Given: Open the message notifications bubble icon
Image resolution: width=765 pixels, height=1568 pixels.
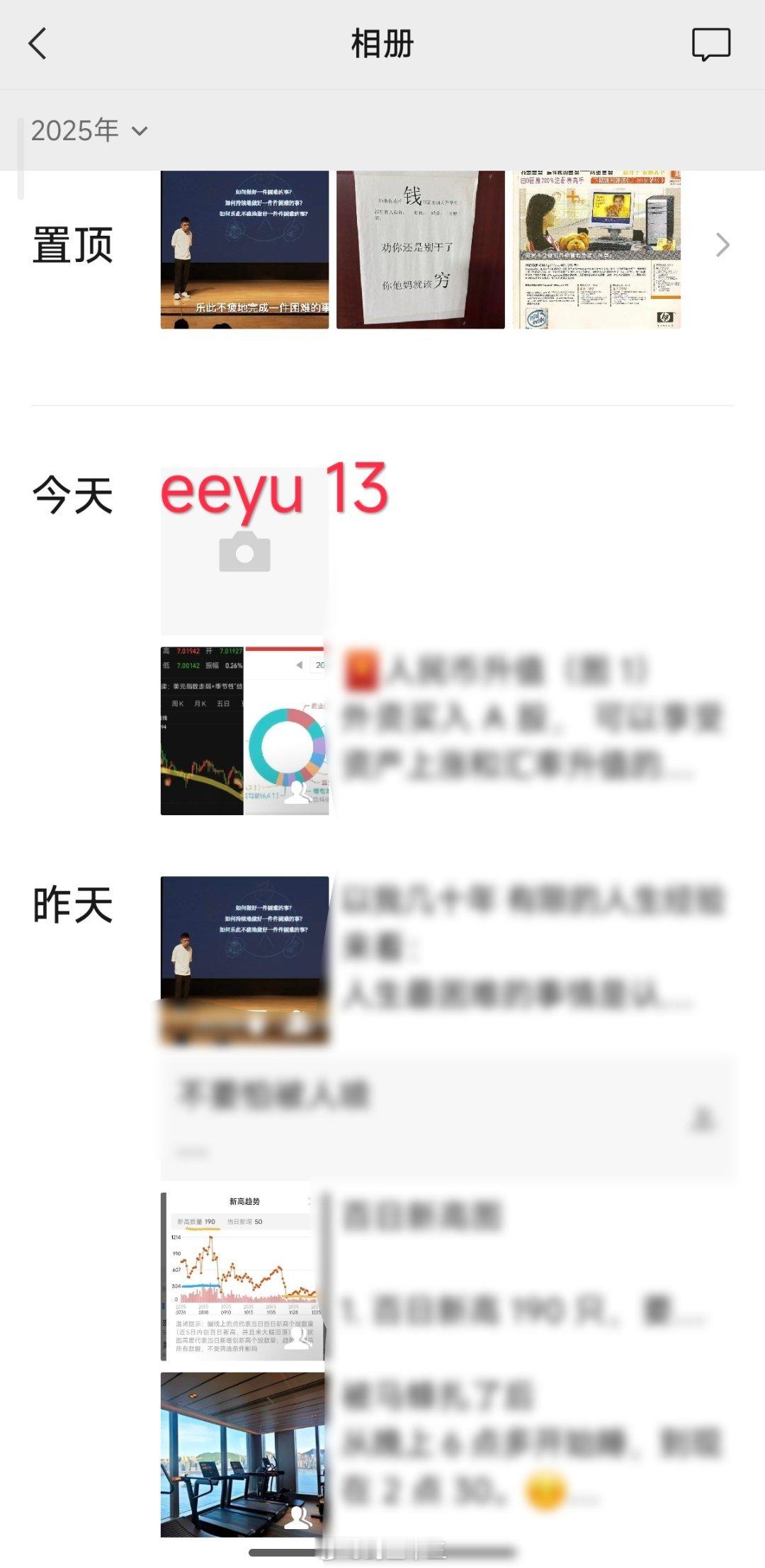Looking at the screenshot, I should pyautogui.click(x=712, y=44).
